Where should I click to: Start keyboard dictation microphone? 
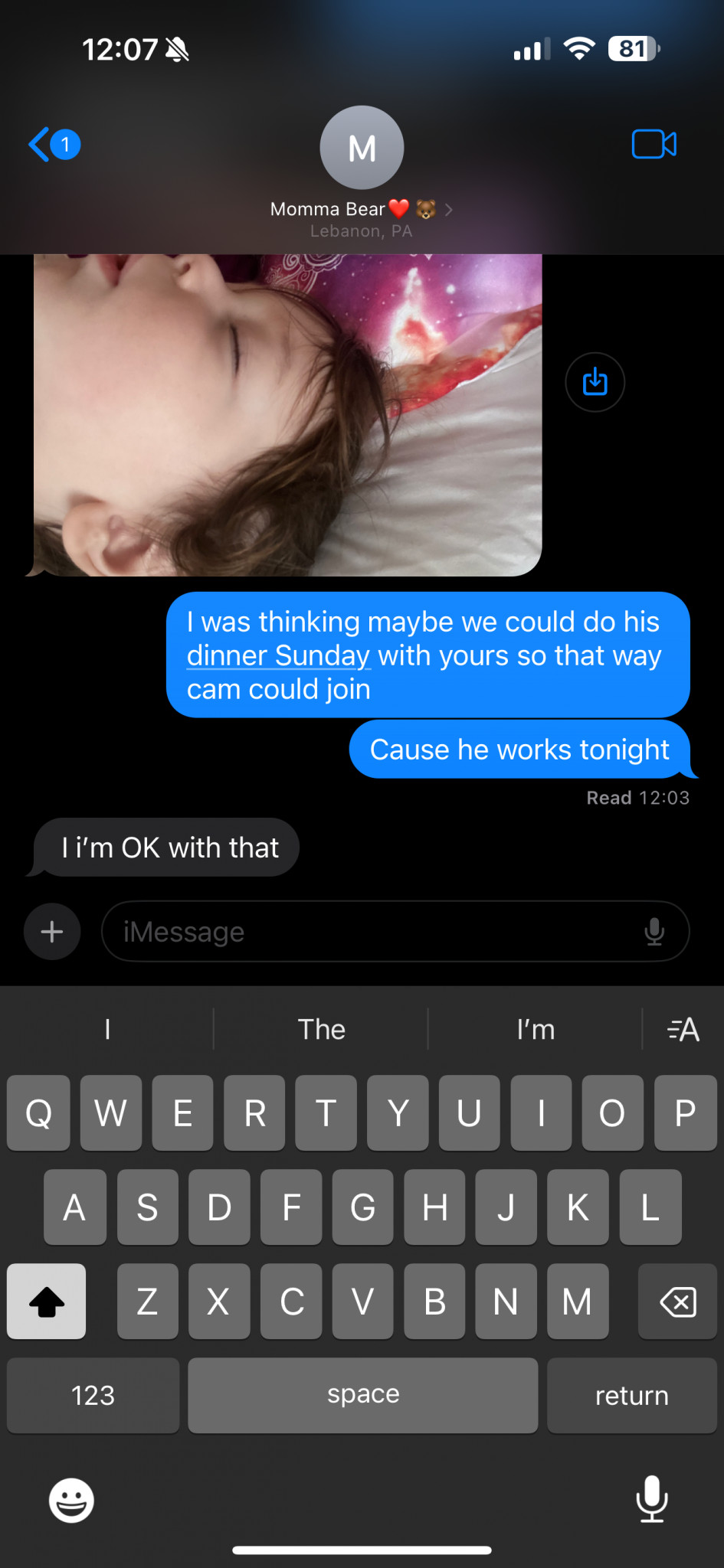click(x=652, y=1498)
